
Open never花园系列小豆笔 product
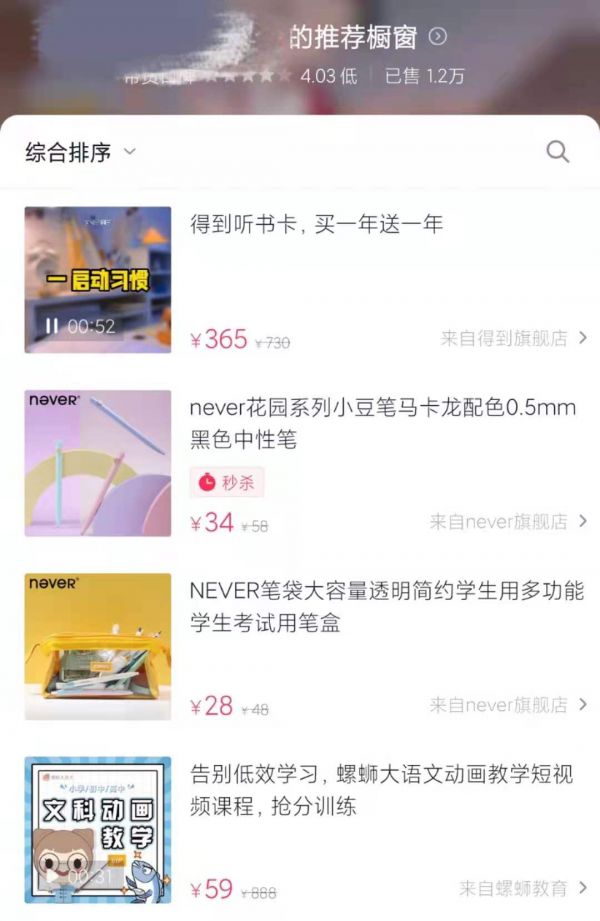pos(382,424)
